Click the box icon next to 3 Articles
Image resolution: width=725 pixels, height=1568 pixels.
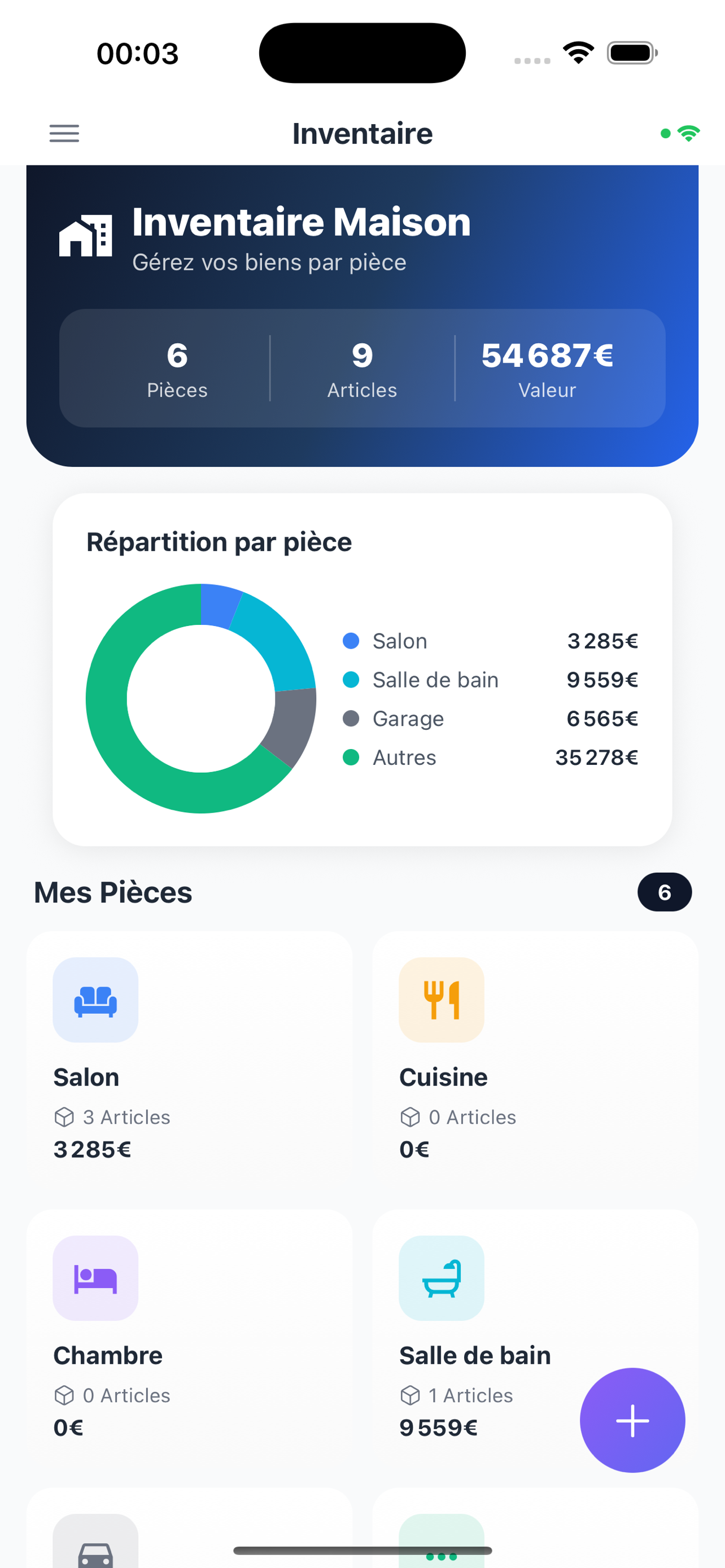63,1118
